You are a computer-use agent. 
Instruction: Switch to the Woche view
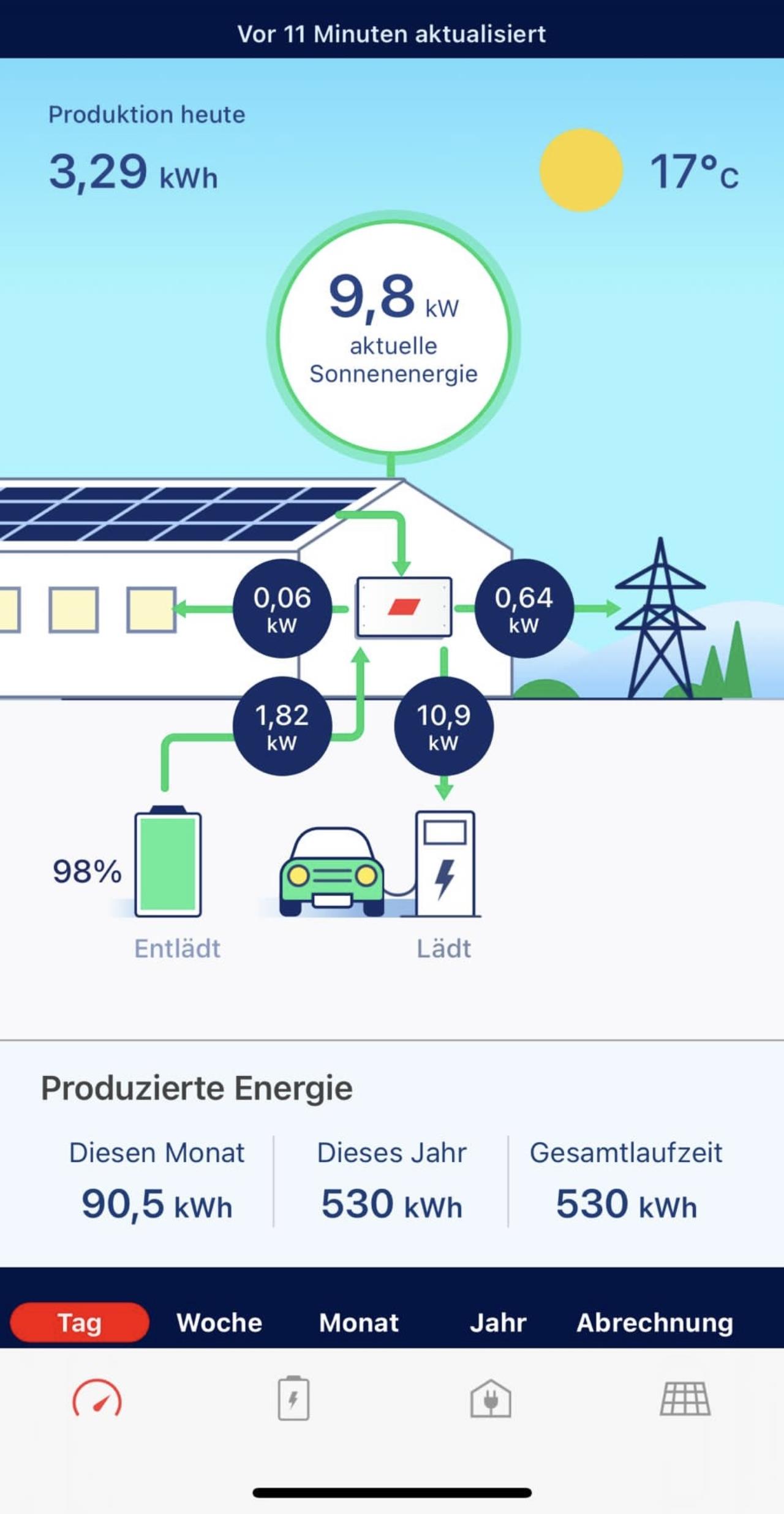[219, 1323]
